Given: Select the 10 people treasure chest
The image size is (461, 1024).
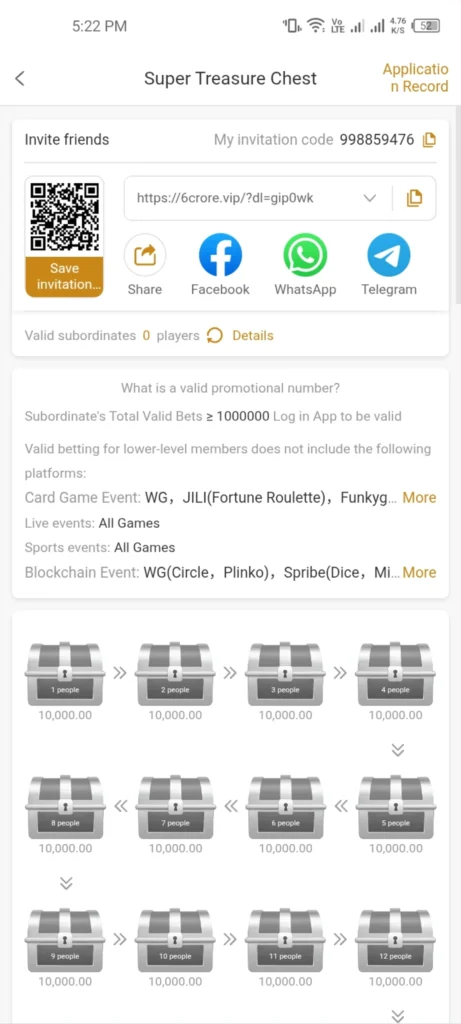Looking at the screenshot, I should click(x=175, y=940).
